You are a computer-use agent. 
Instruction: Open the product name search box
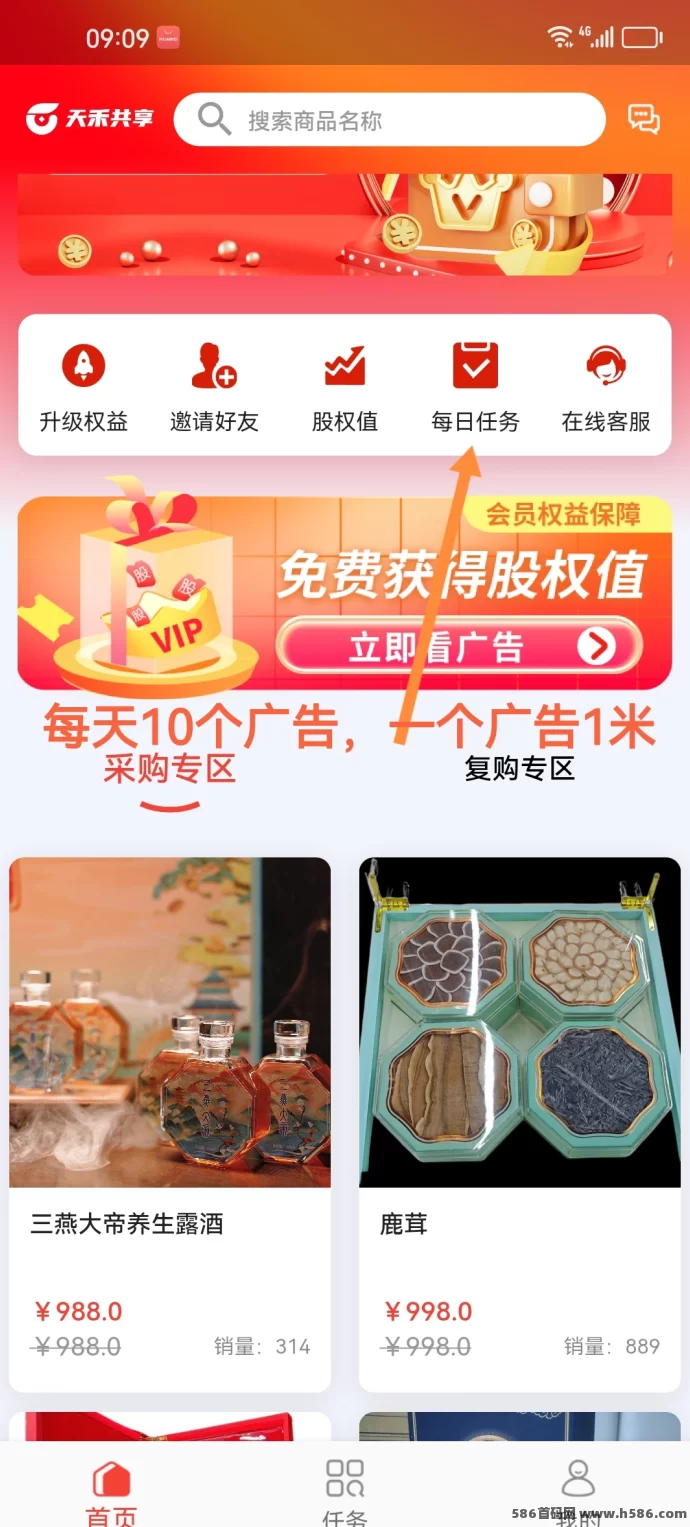tap(390, 121)
